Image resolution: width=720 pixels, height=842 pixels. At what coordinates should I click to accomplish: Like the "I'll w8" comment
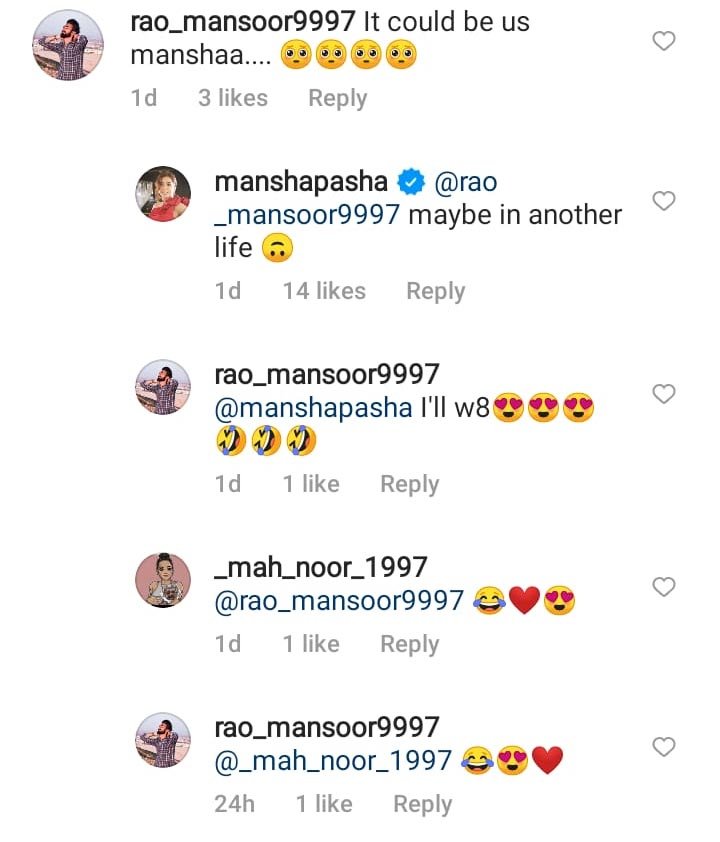(x=664, y=394)
